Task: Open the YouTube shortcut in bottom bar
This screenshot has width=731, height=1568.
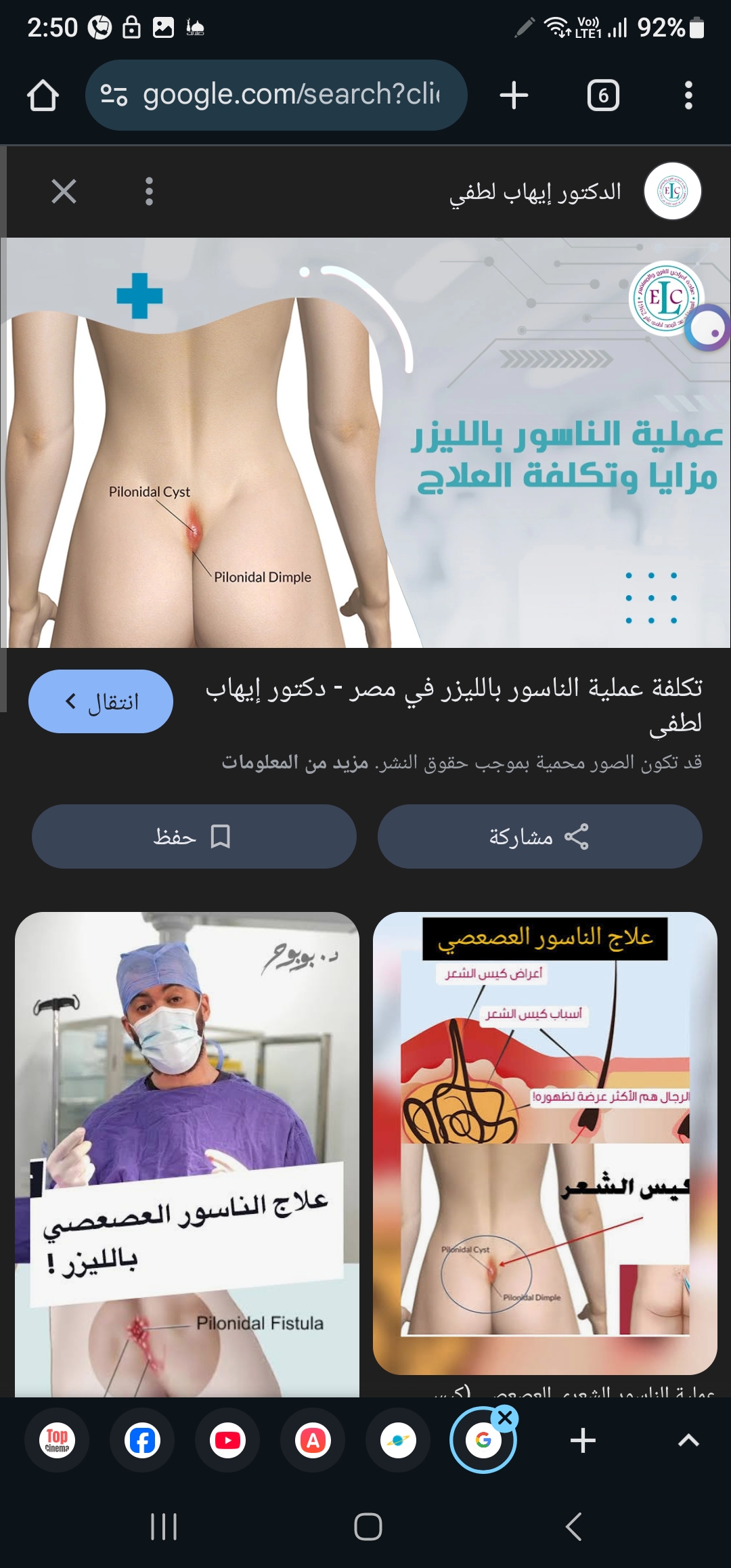Action: coord(227,1440)
